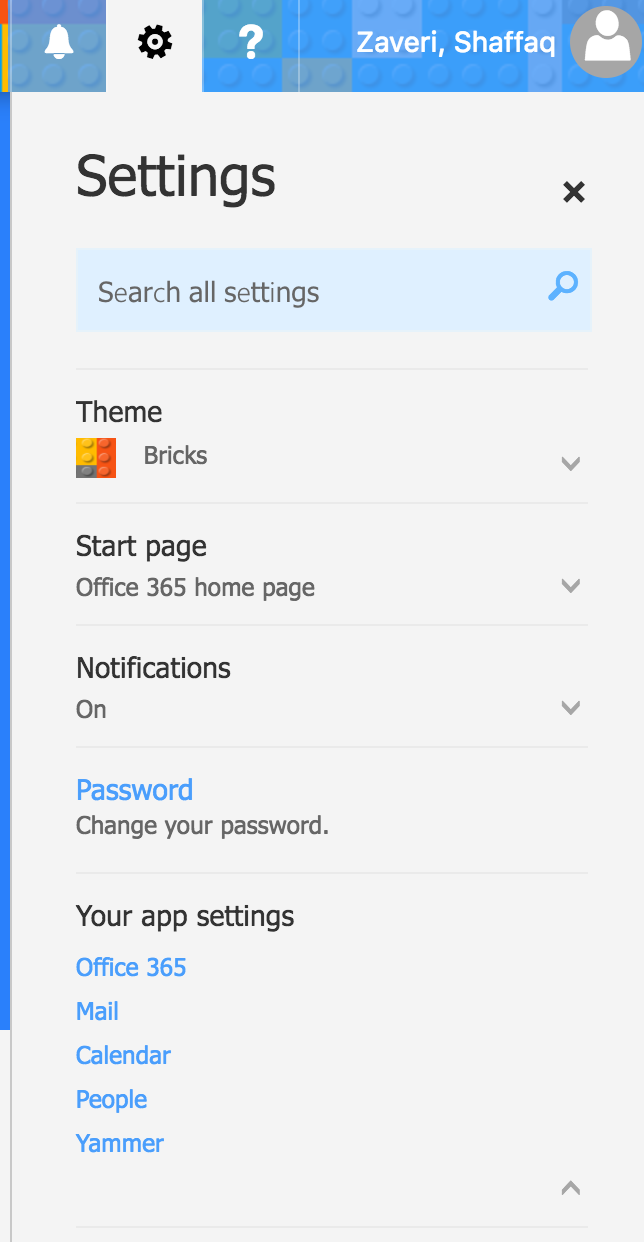The image size is (644, 1242).
Task: Tap the settings gear icon
Action: pos(155,43)
